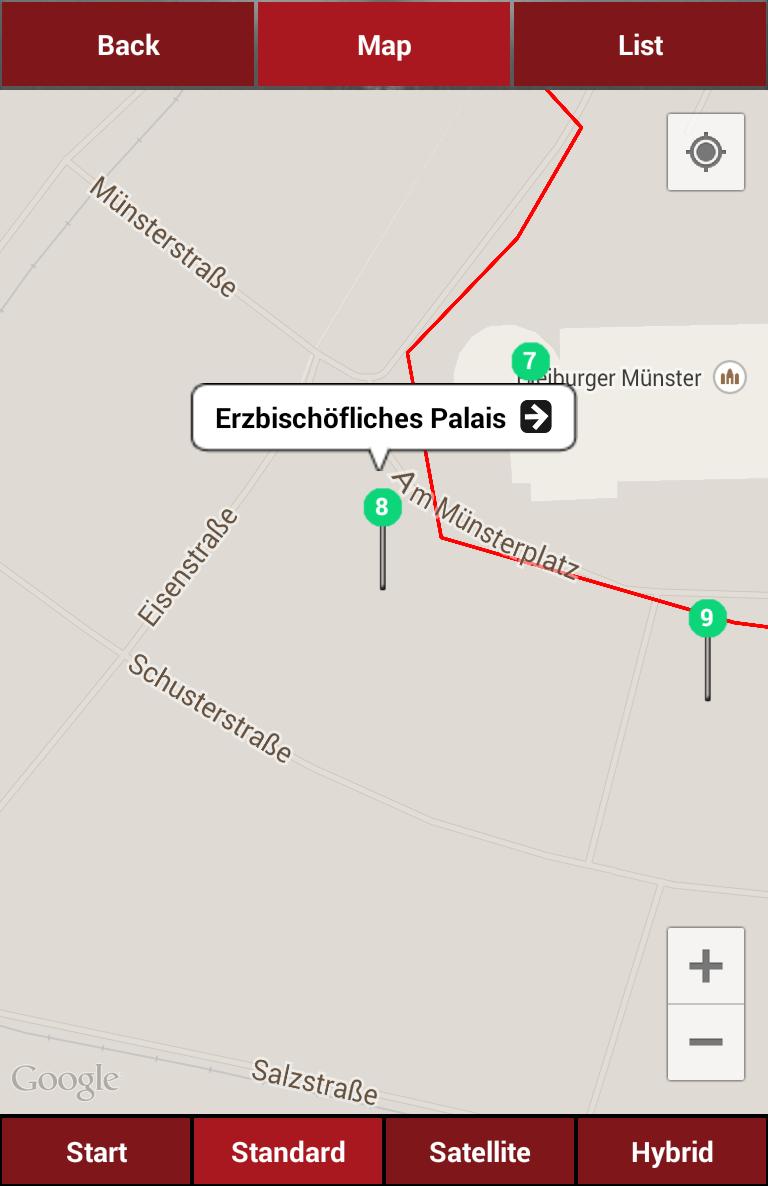Select map marker number 8
The image size is (768, 1186).
[x=382, y=506]
